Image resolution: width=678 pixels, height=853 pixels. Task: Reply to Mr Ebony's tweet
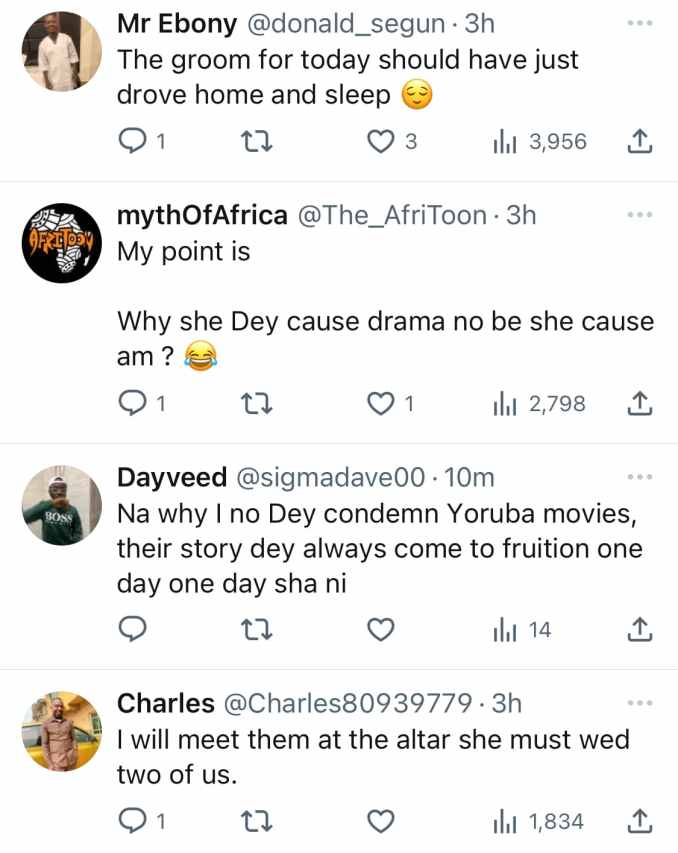coord(133,143)
